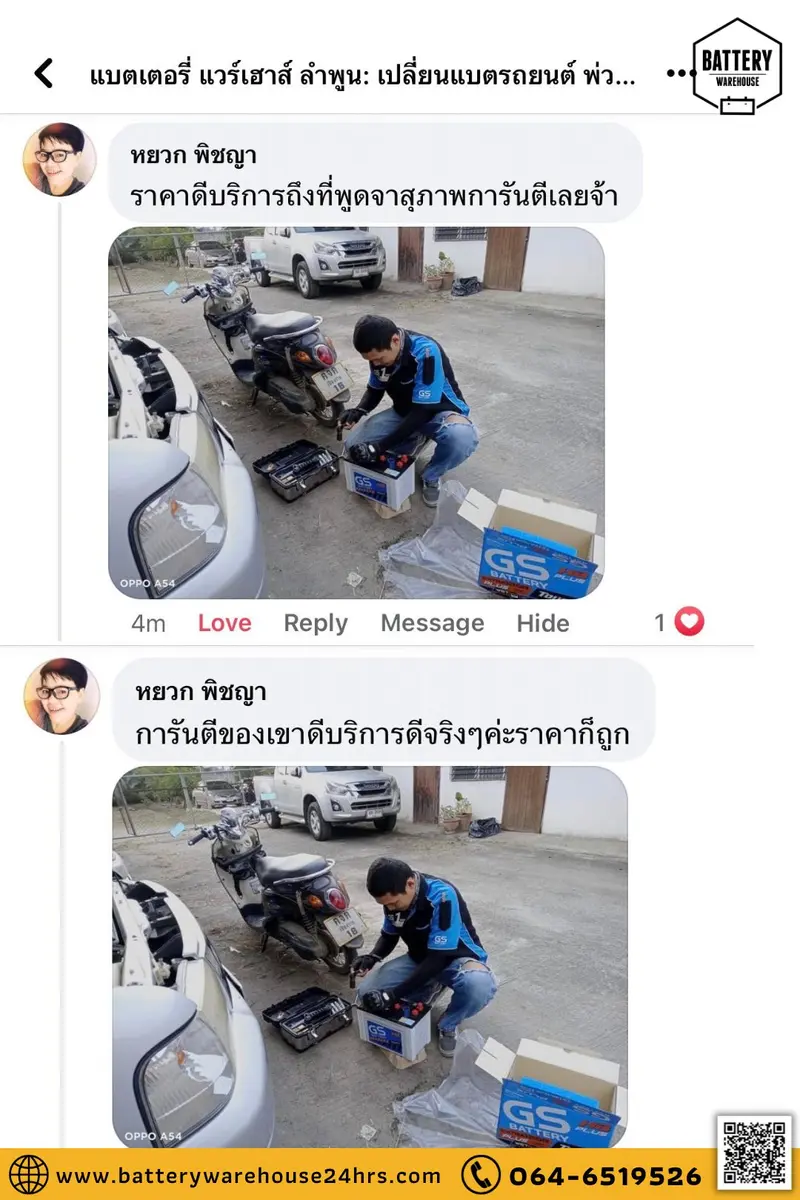Image resolution: width=800 pixels, height=1200 pixels.
Task: Love the first comment by หยวก พิชญา
Action: point(224,622)
